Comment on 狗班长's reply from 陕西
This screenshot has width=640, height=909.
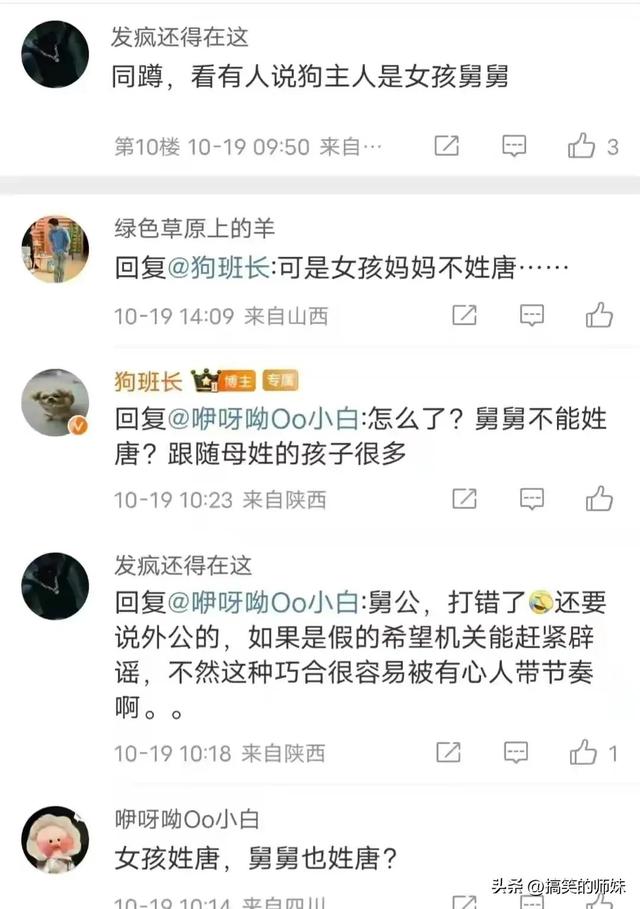tap(531, 498)
